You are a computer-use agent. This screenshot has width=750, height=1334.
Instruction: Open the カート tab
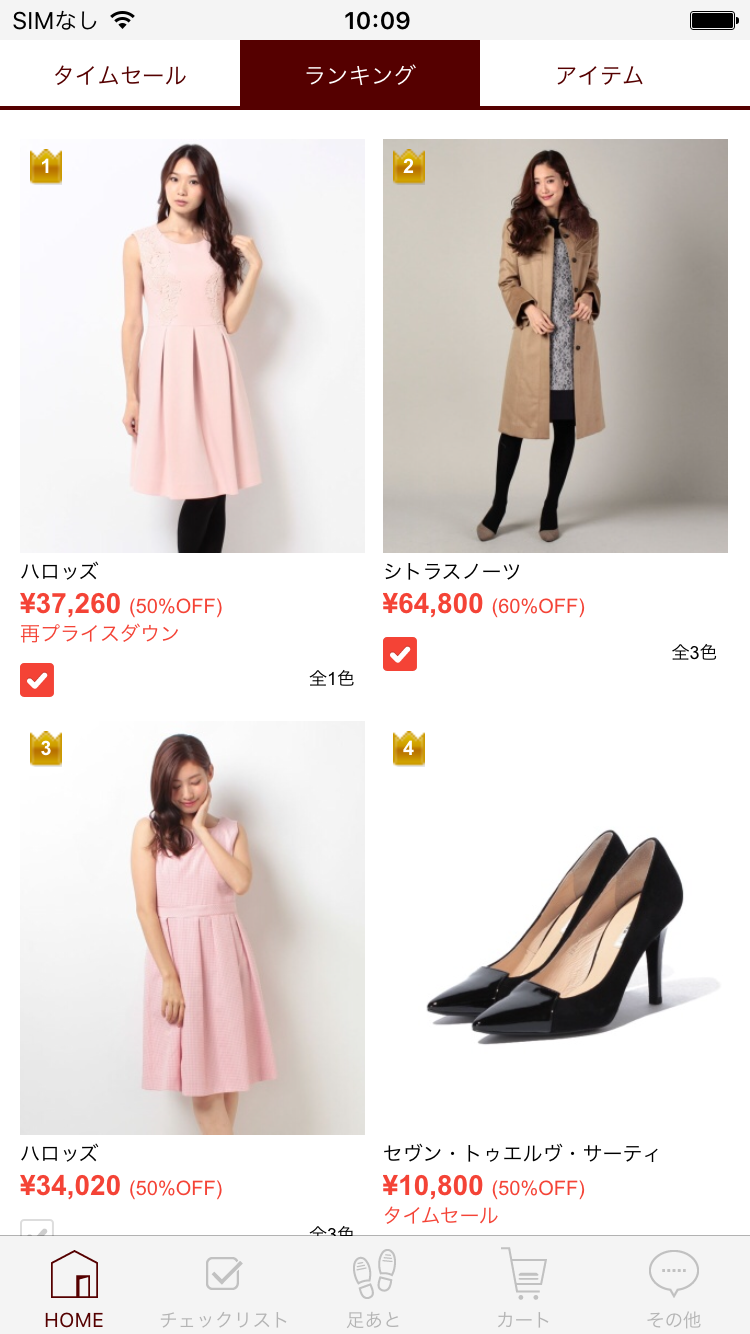(524, 1290)
